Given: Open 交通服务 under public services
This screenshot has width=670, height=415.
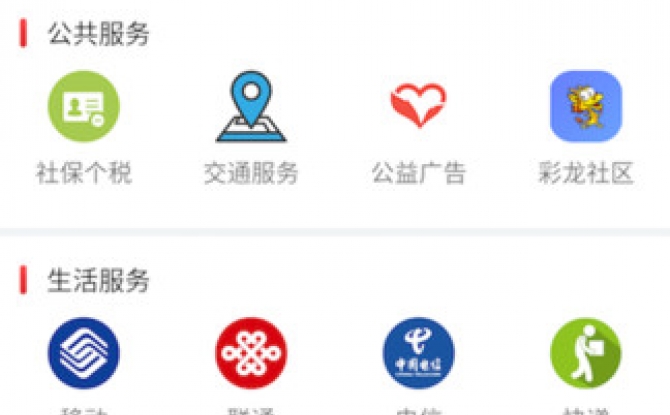Looking at the screenshot, I should click(x=251, y=107).
